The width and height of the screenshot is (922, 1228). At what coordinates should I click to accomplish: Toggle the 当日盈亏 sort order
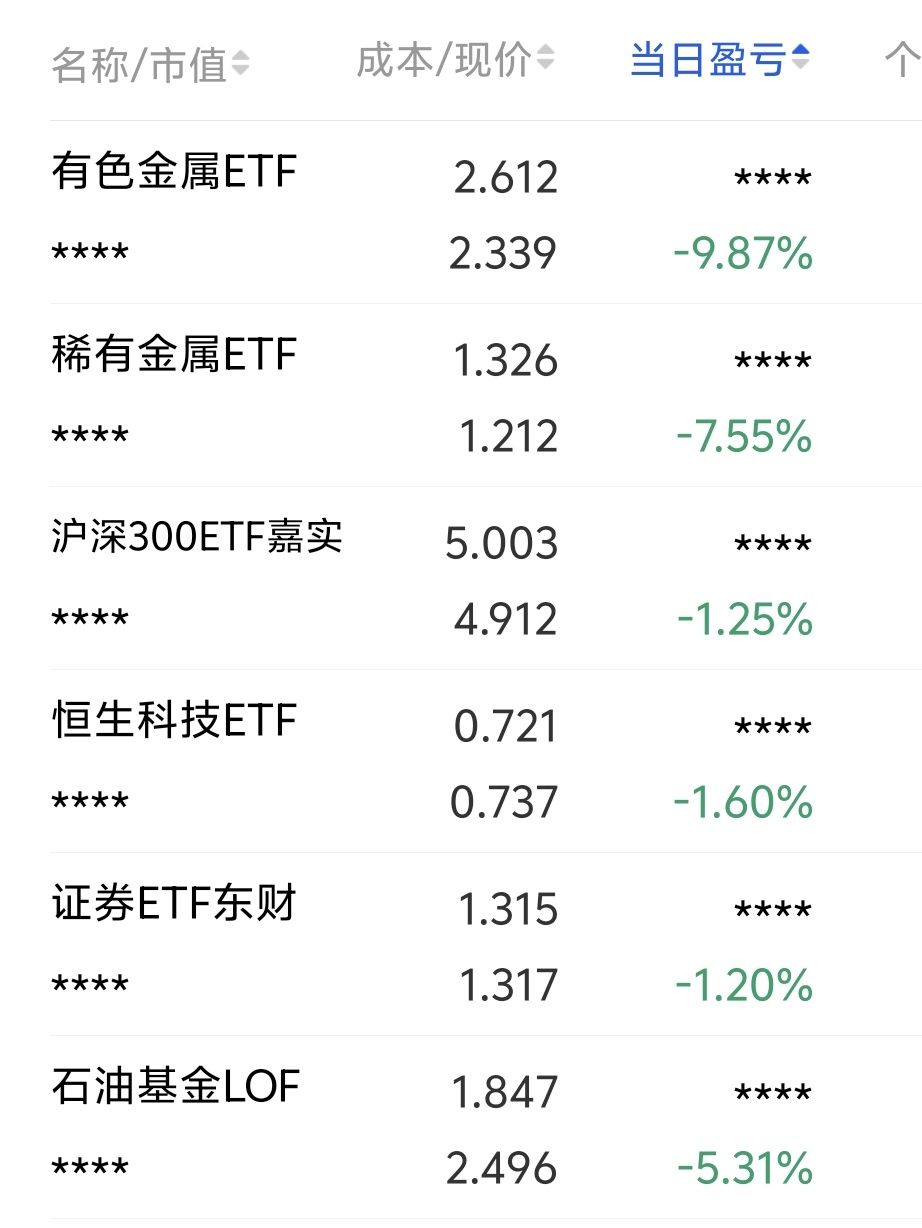(x=719, y=60)
